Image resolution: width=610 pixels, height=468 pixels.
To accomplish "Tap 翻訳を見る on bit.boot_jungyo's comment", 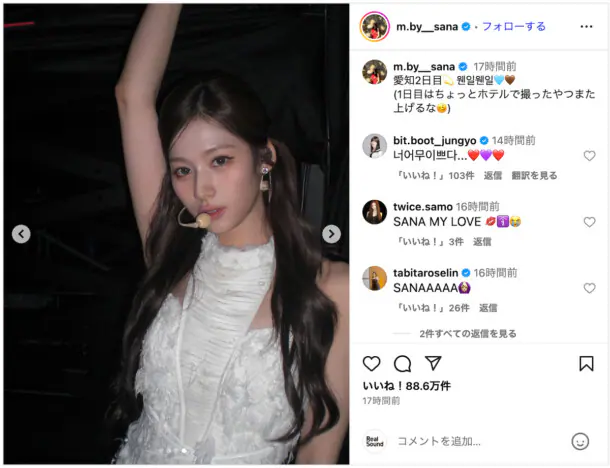I will (x=535, y=175).
